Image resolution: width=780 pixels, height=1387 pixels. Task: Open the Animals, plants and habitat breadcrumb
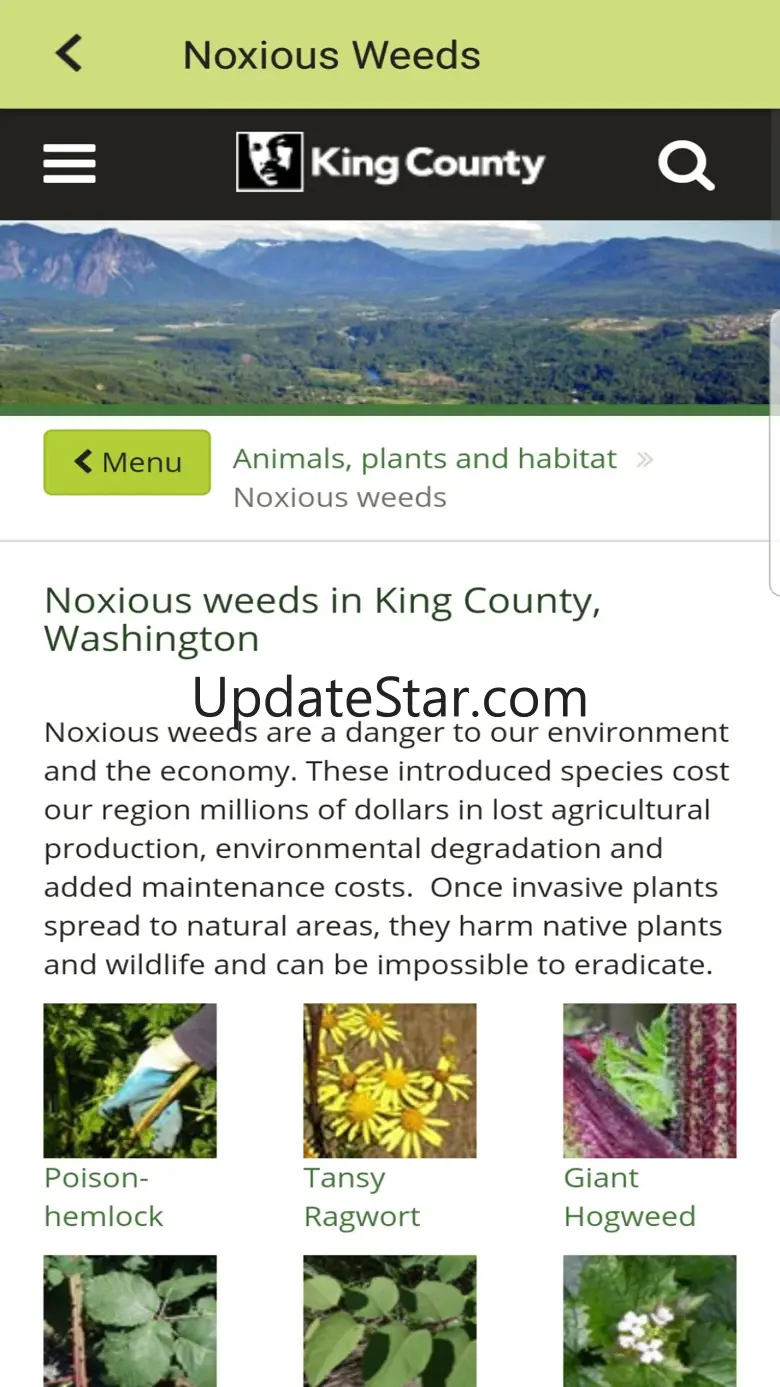tap(425, 459)
